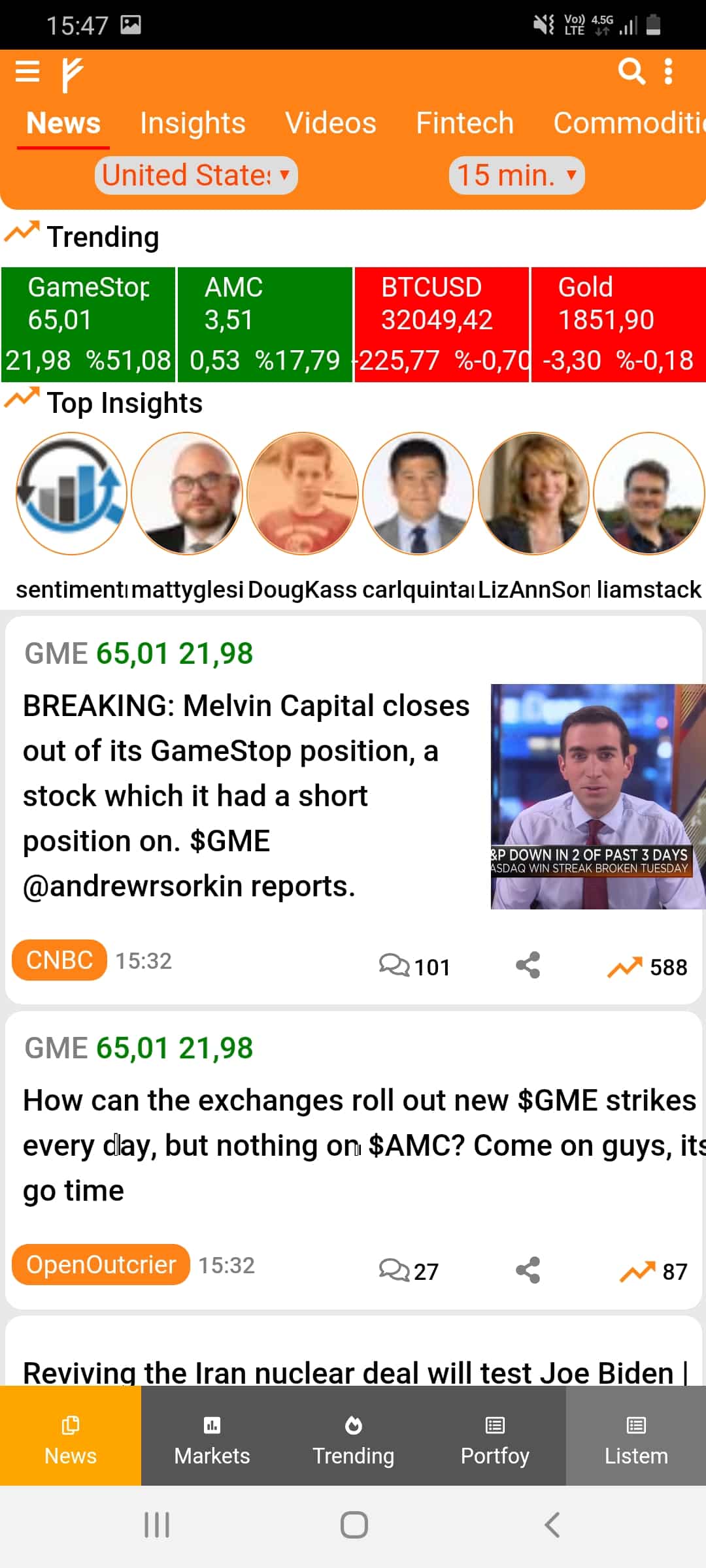
Task: Open comments on the OpenOutcrier post
Action: coord(409,1271)
